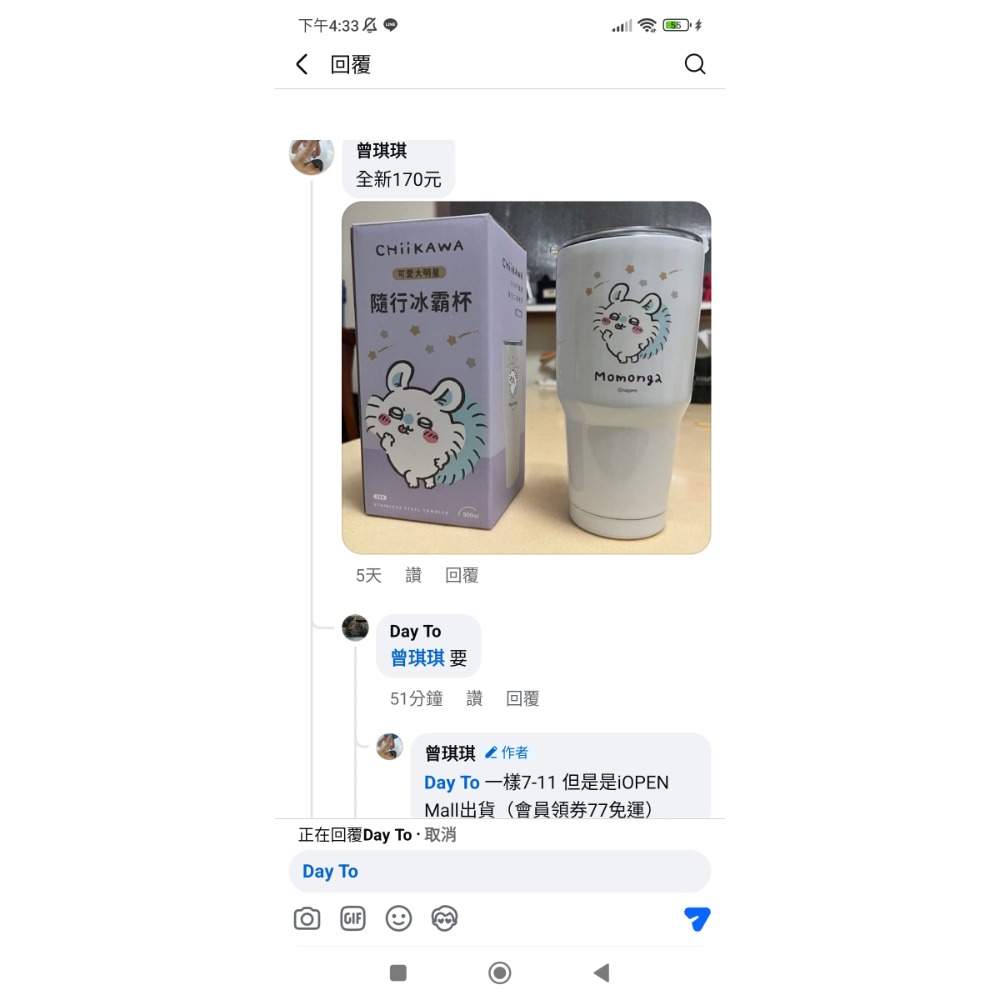Open Day To's profile from the comment name
Screen dimensions: 1000x1000
[x=415, y=631]
